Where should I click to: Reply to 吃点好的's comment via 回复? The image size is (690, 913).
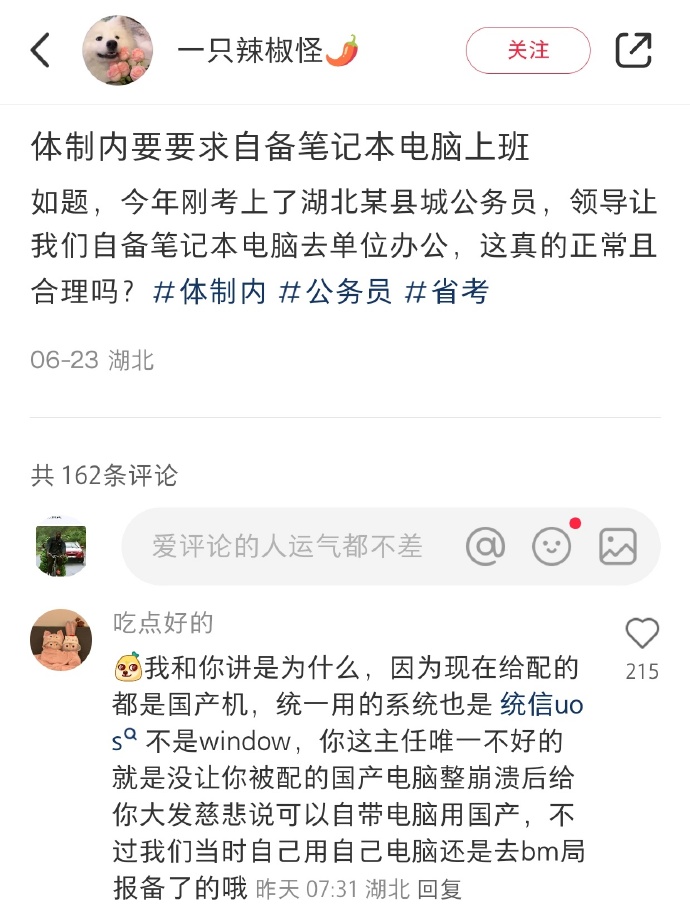coord(439,889)
